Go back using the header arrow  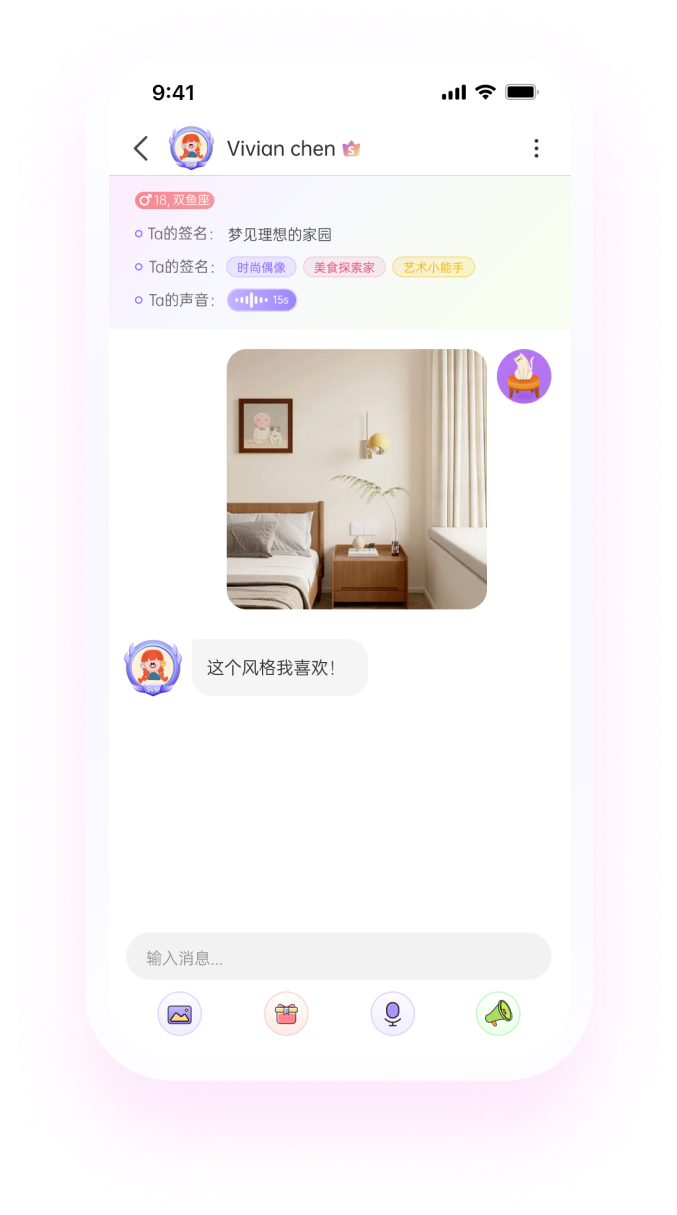[x=141, y=149]
